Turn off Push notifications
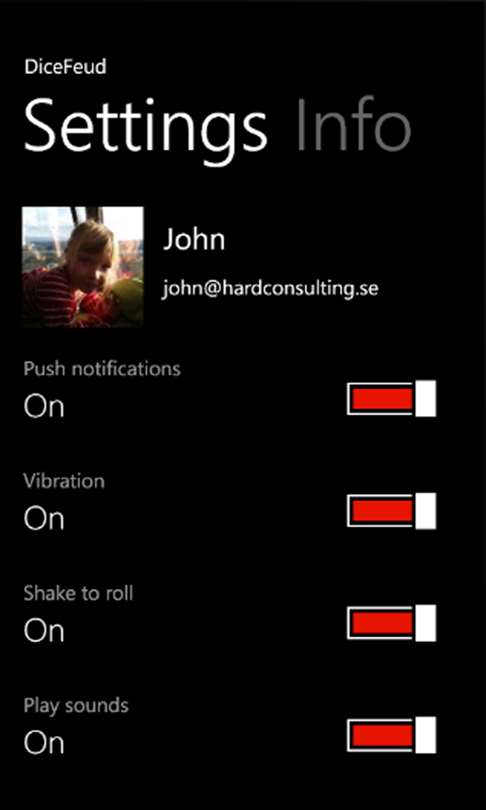Screen dimensions: 486x810 [391, 398]
